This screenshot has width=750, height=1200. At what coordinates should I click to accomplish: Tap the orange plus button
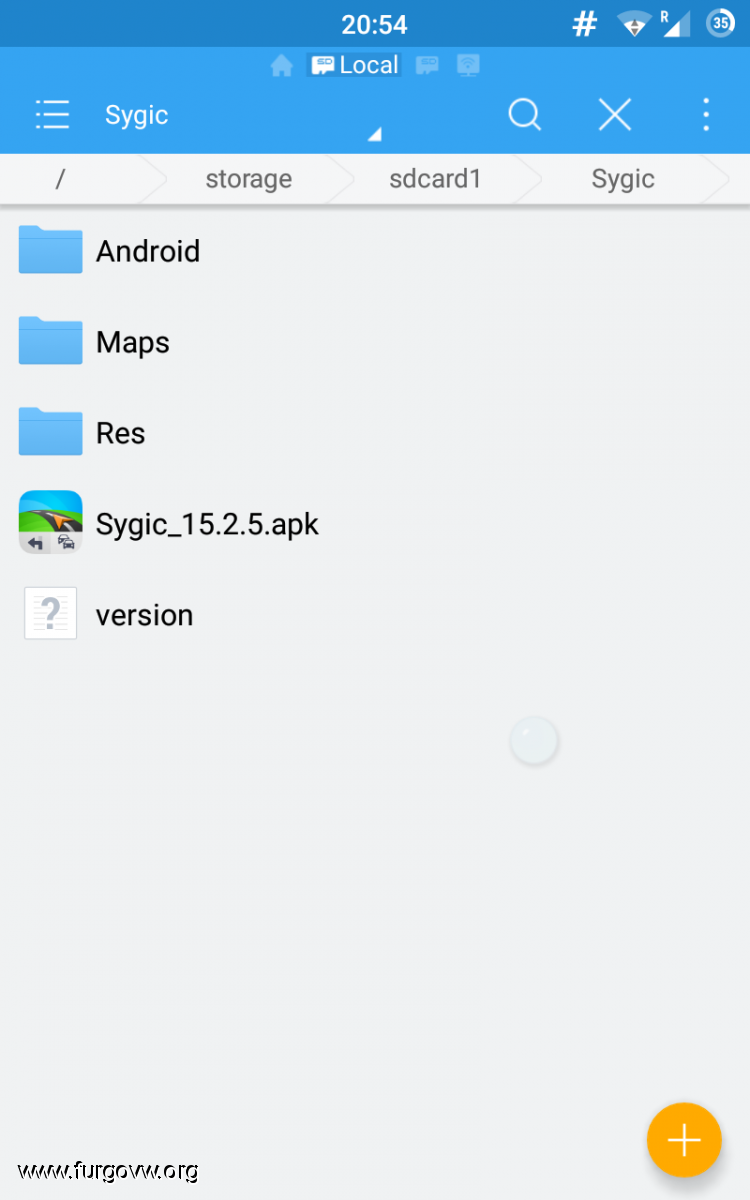[x=684, y=1140]
